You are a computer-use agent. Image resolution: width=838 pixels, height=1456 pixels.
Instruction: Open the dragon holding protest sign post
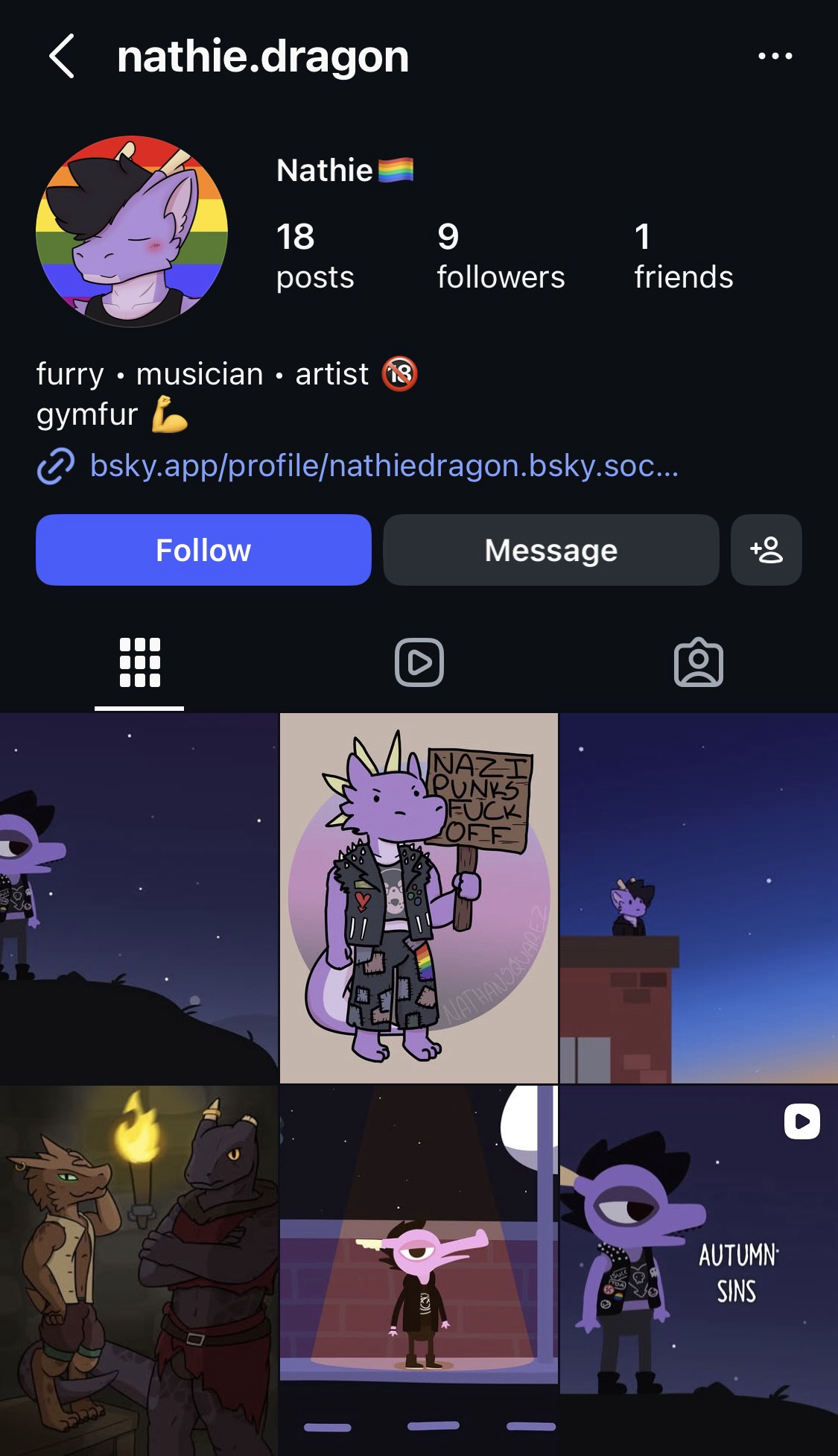coord(419,897)
